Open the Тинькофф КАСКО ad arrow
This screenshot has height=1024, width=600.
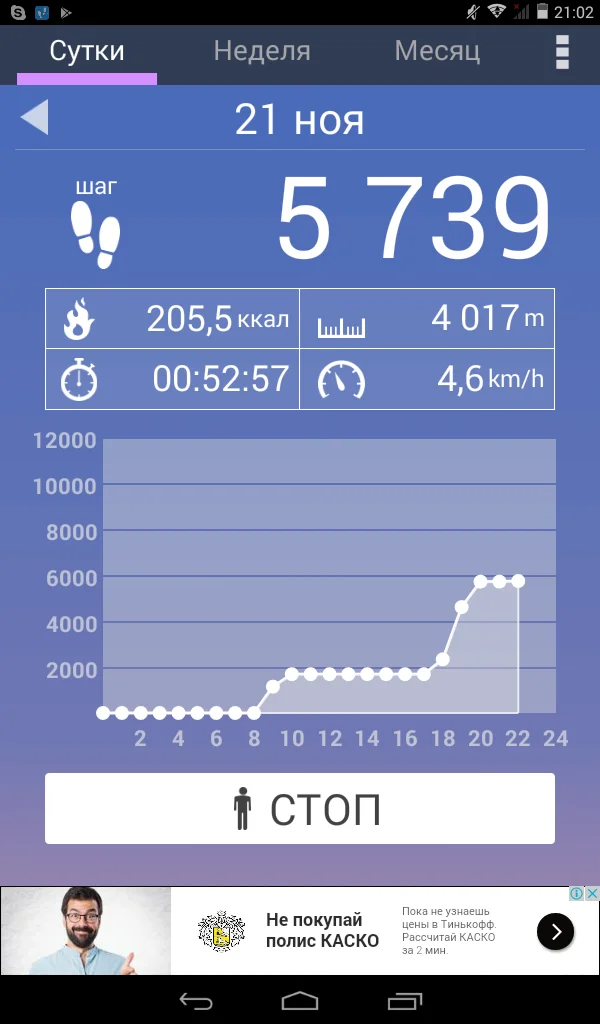(555, 932)
